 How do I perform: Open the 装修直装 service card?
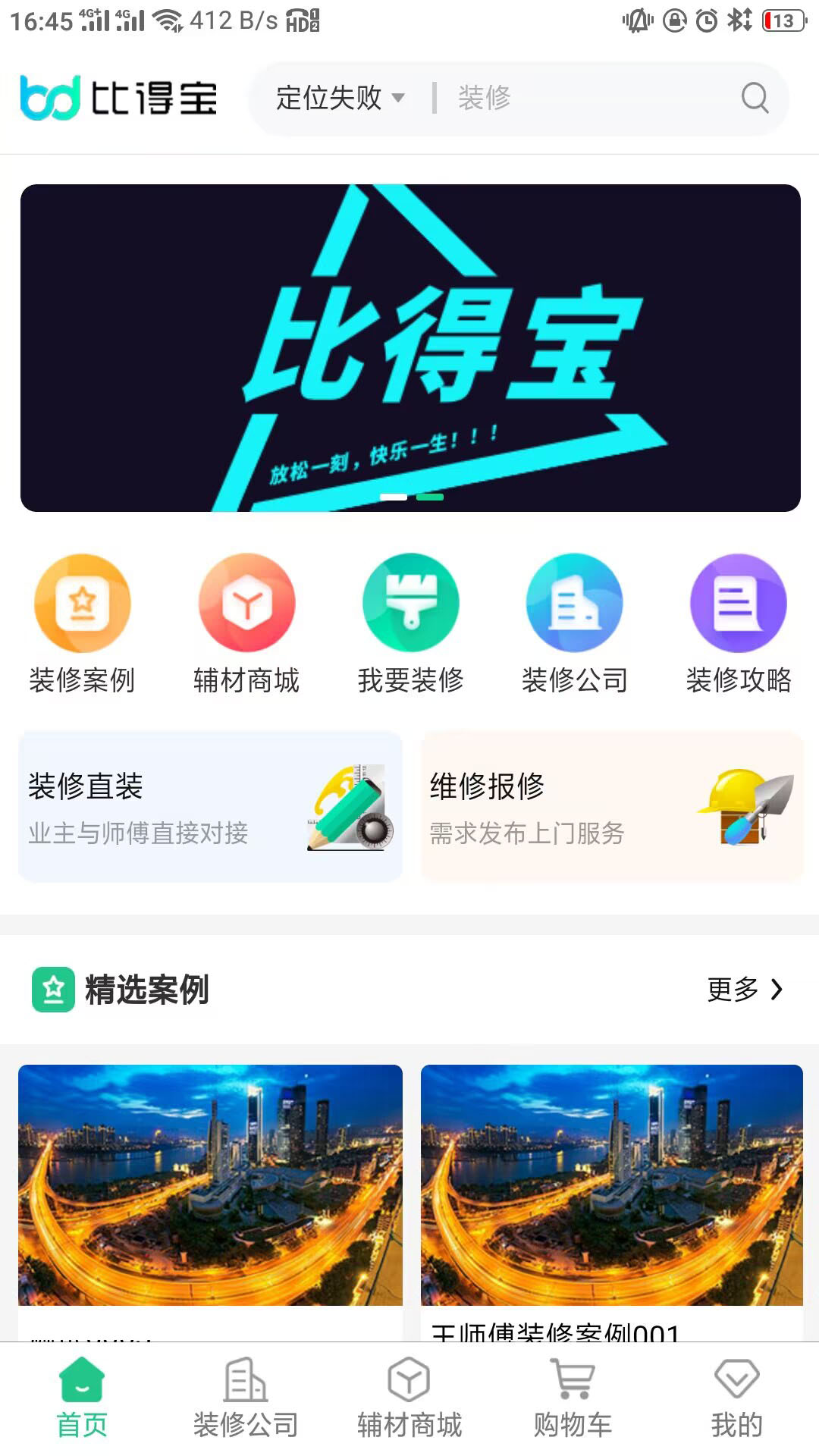tap(210, 807)
